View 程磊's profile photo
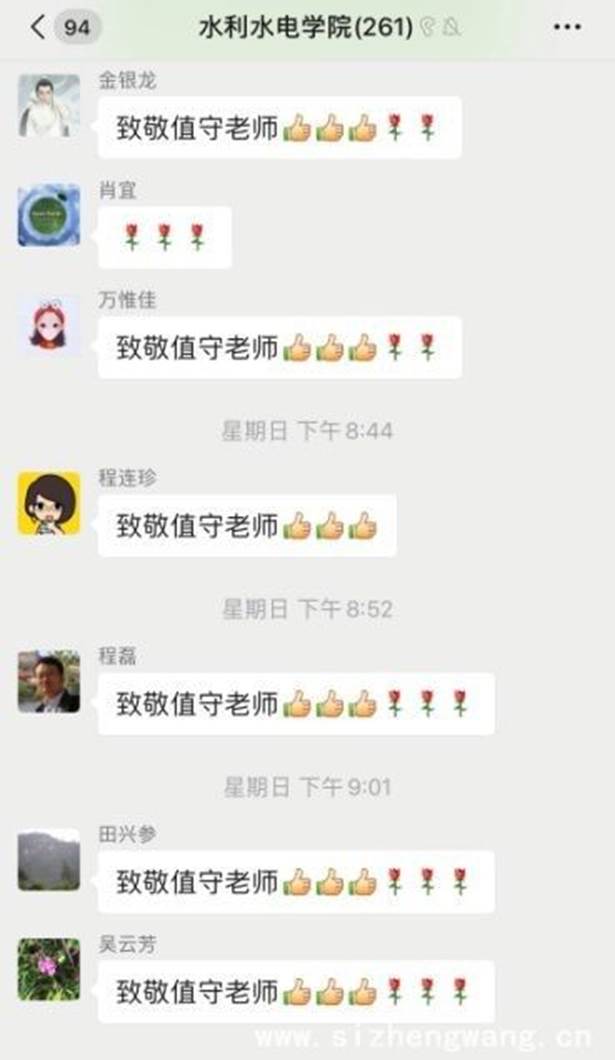 click(48, 681)
